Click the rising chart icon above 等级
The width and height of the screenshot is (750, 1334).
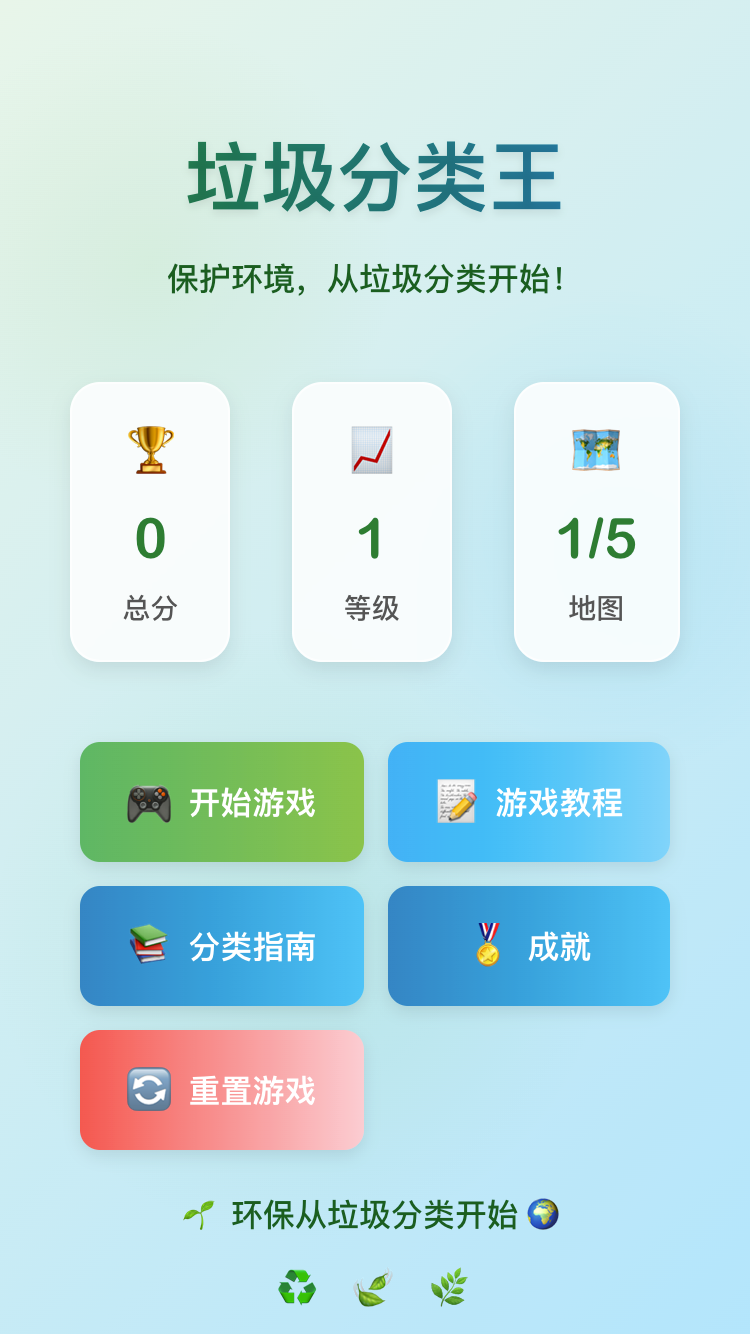[x=371, y=450]
